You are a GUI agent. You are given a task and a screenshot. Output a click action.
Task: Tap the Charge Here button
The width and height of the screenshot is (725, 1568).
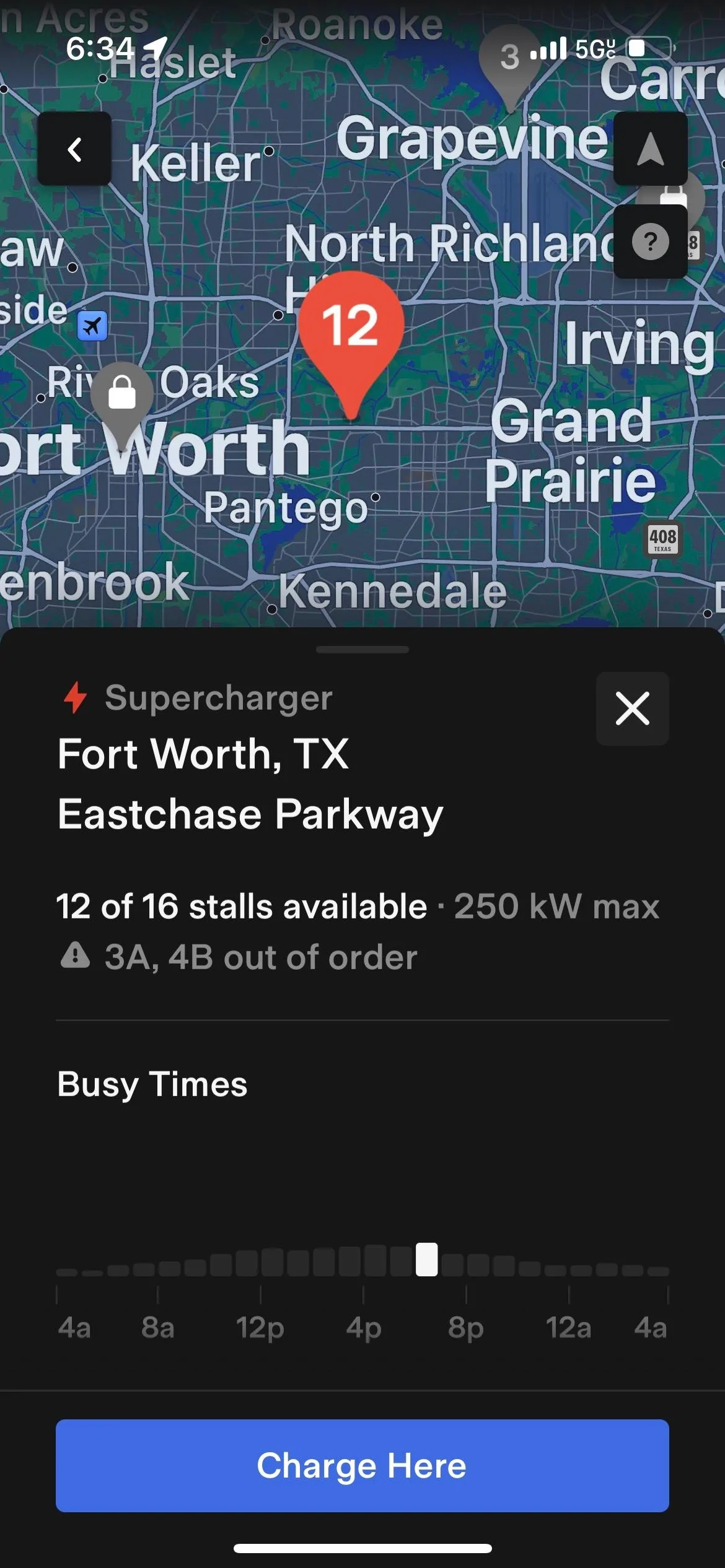[362, 1466]
